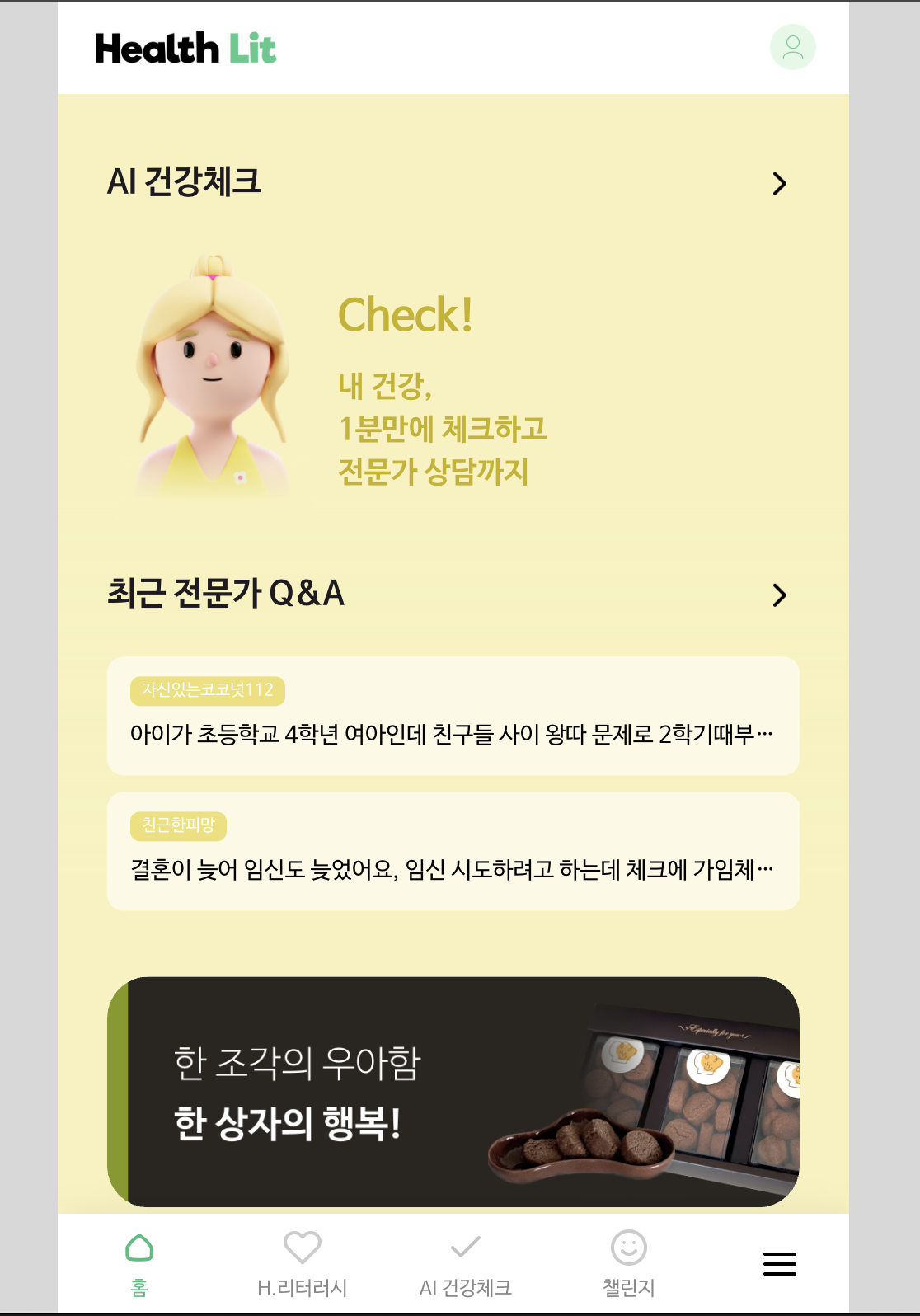The width and height of the screenshot is (920, 1316).
Task: Switch to the 홈 tab
Action: 139,1263
